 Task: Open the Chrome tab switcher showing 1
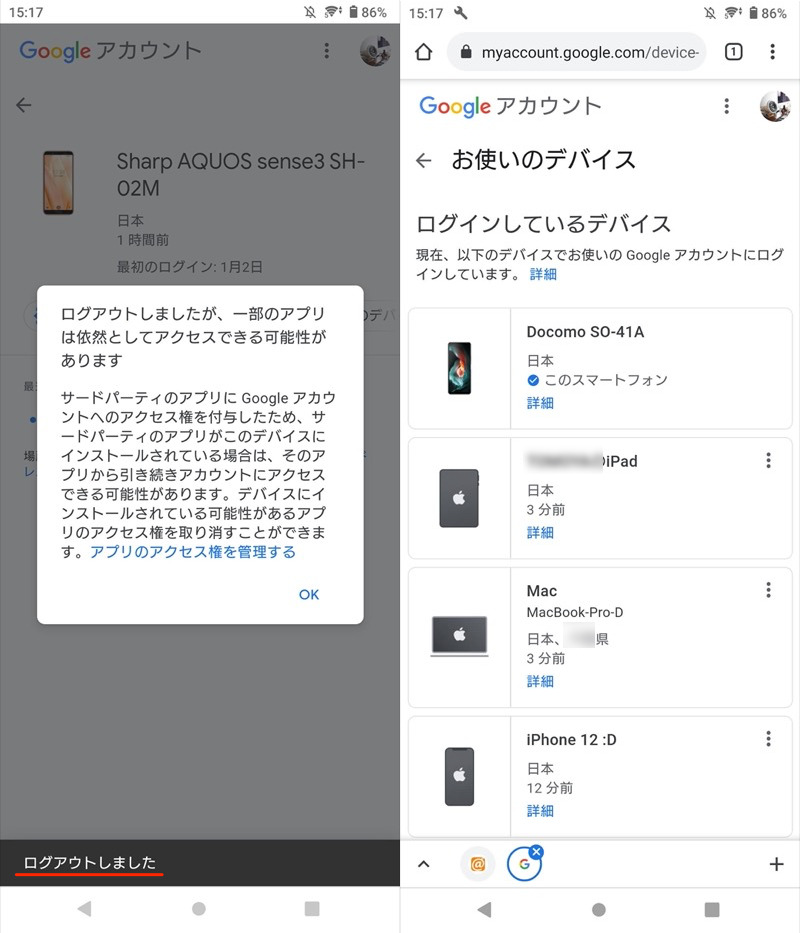pyautogui.click(x=733, y=52)
